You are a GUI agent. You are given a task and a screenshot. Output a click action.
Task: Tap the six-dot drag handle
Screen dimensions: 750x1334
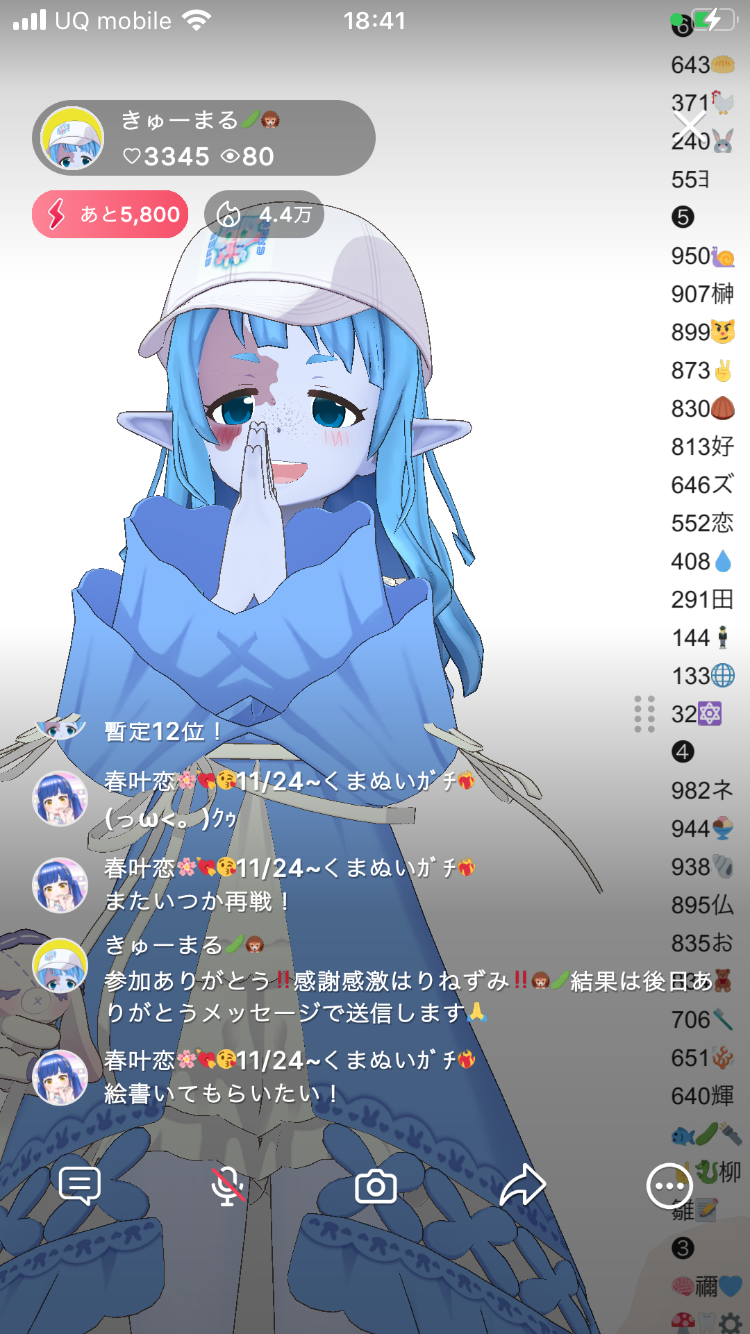[645, 714]
